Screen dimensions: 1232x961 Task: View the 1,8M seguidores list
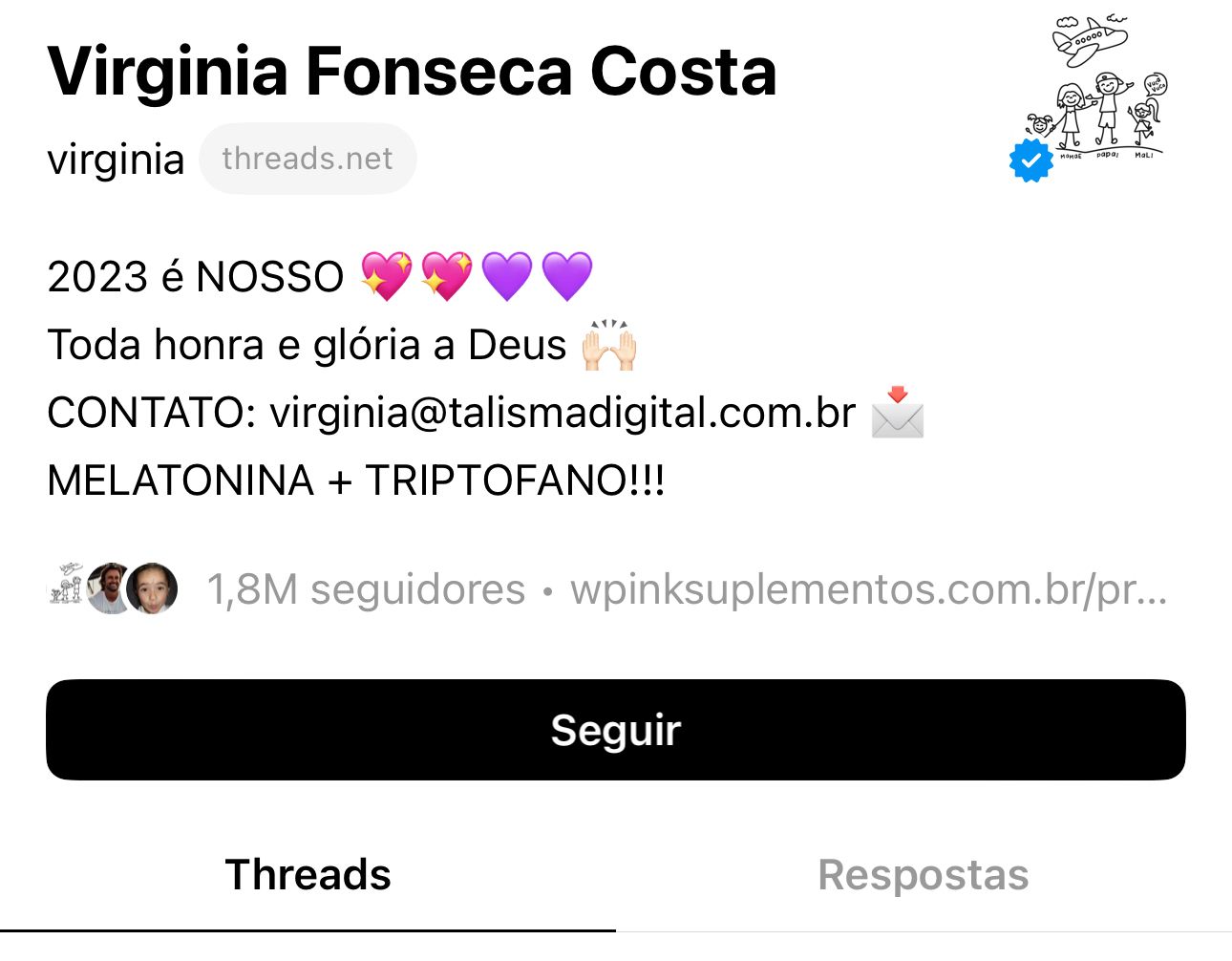coord(366,589)
